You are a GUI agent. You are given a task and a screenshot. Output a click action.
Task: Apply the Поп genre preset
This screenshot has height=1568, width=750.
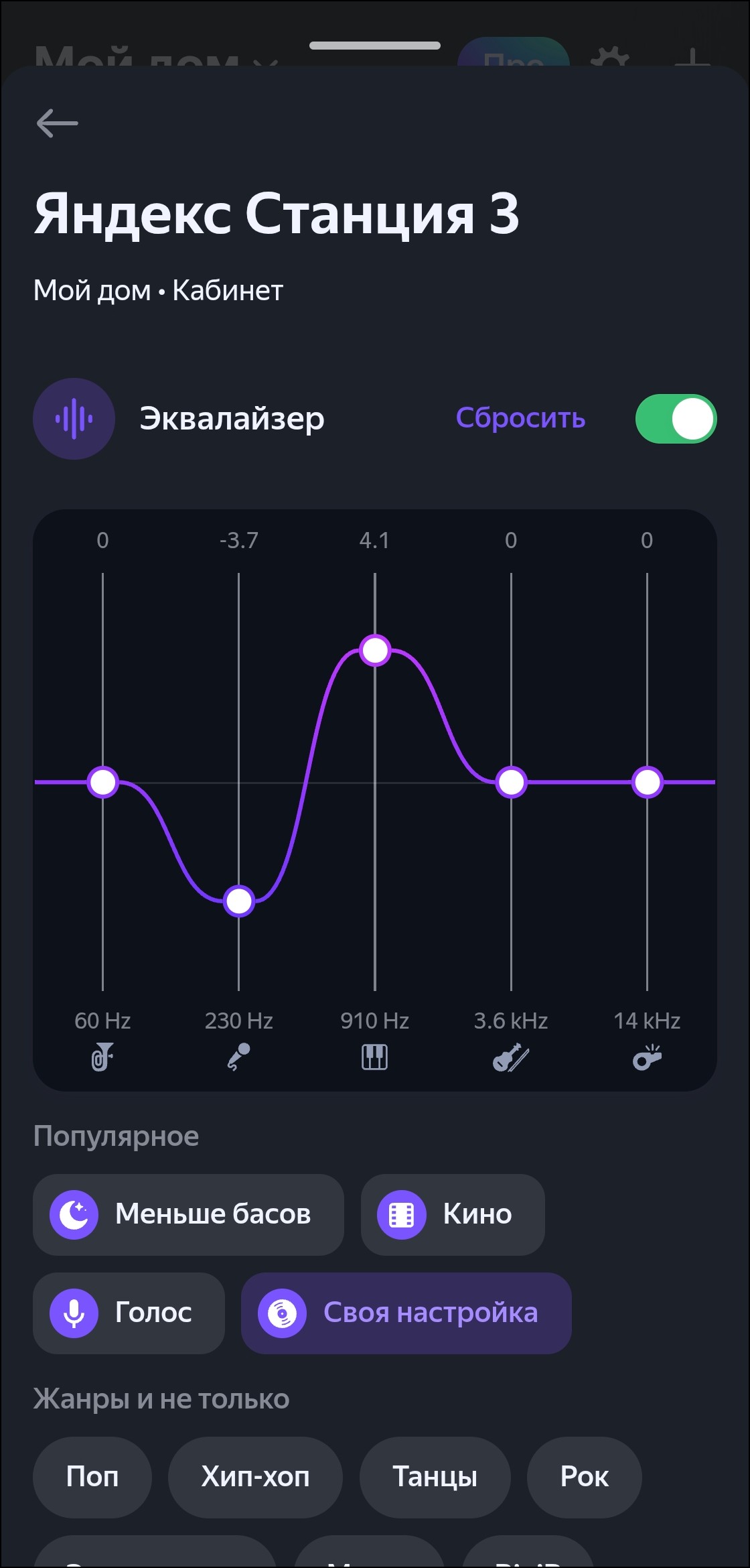click(x=92, y=1477)
